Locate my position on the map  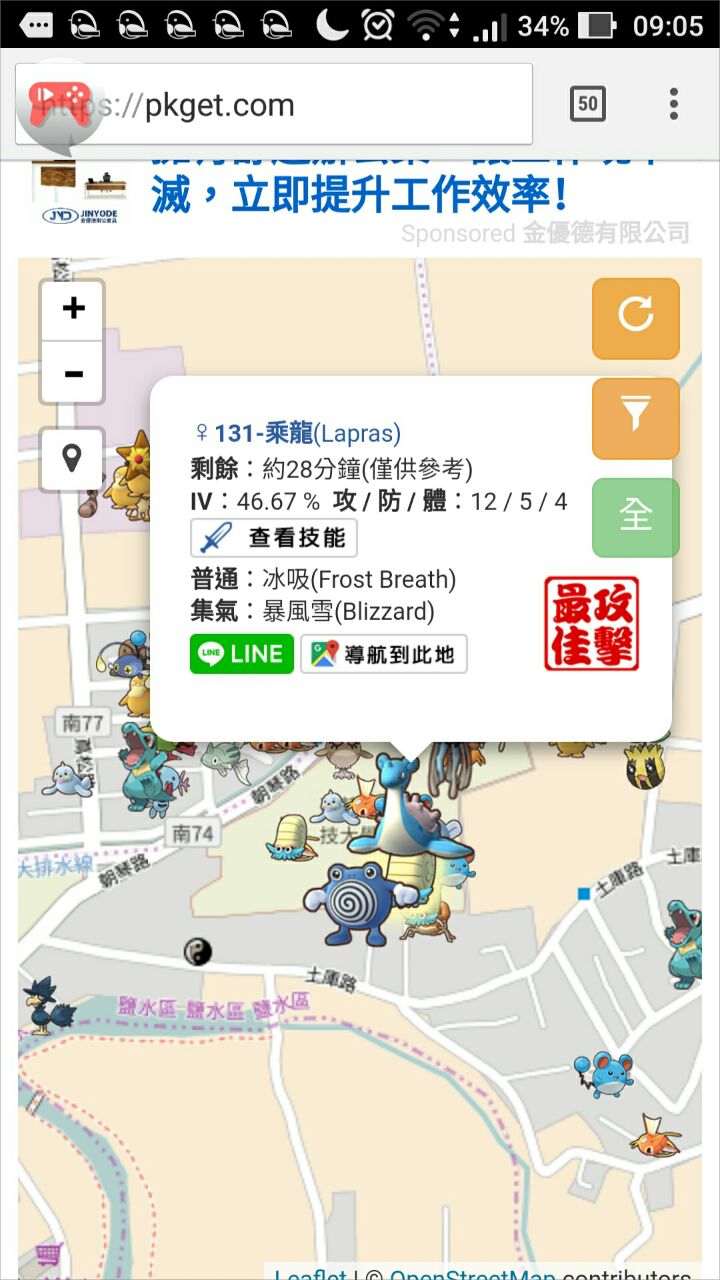point(72,459)
